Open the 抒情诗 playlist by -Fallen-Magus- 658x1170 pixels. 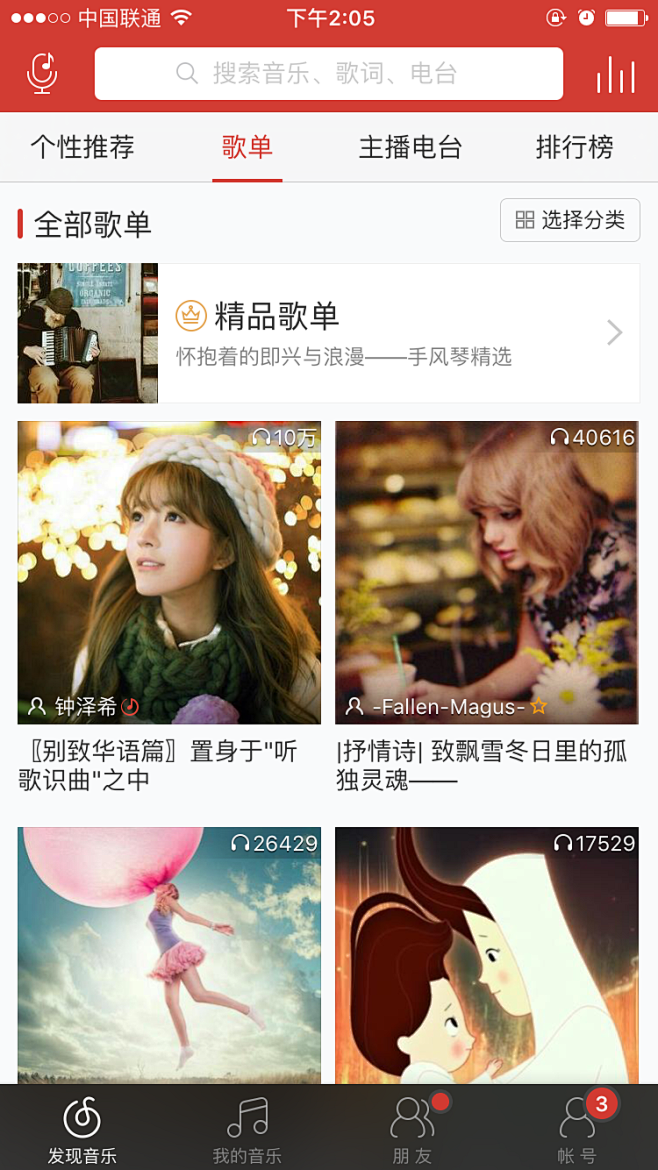click(x=487, y=573)
